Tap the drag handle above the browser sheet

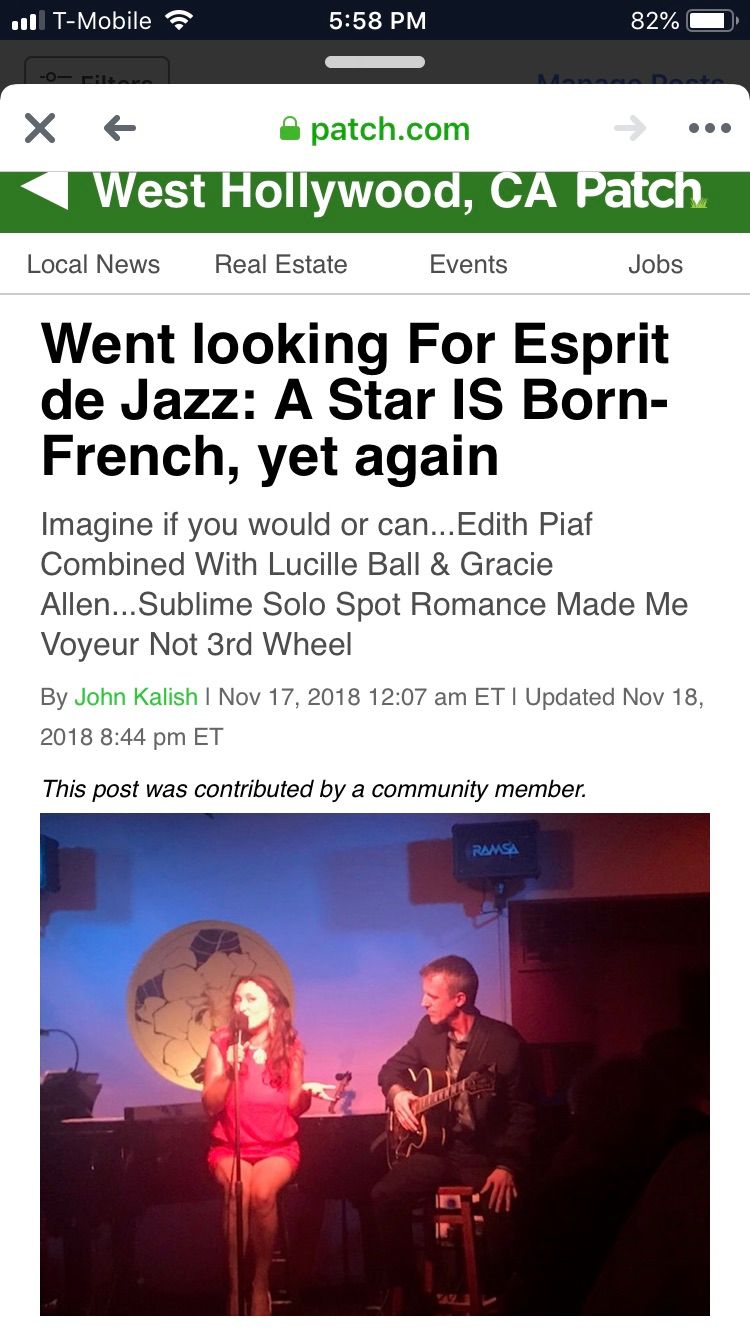click(375, 62)
